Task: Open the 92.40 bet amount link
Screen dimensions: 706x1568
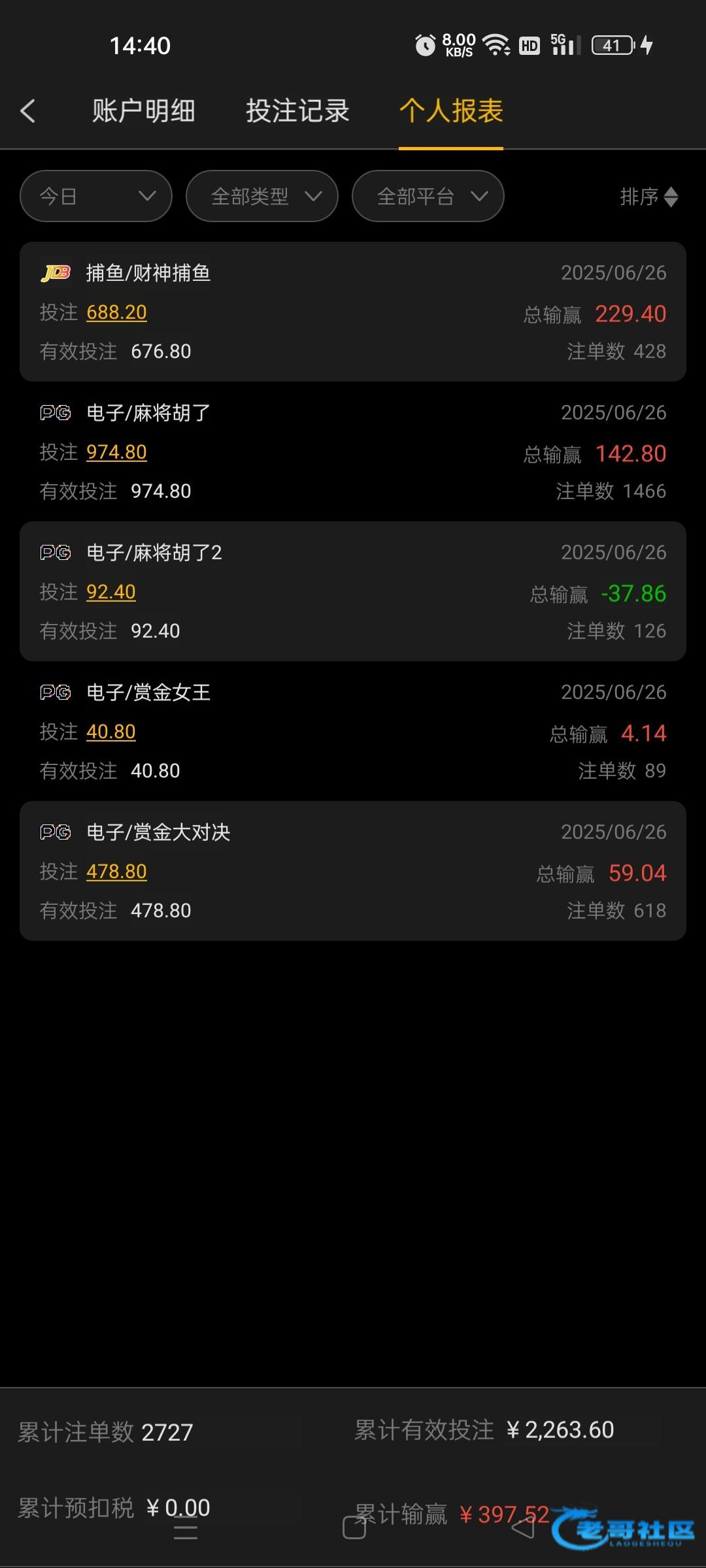Action: 111,592
